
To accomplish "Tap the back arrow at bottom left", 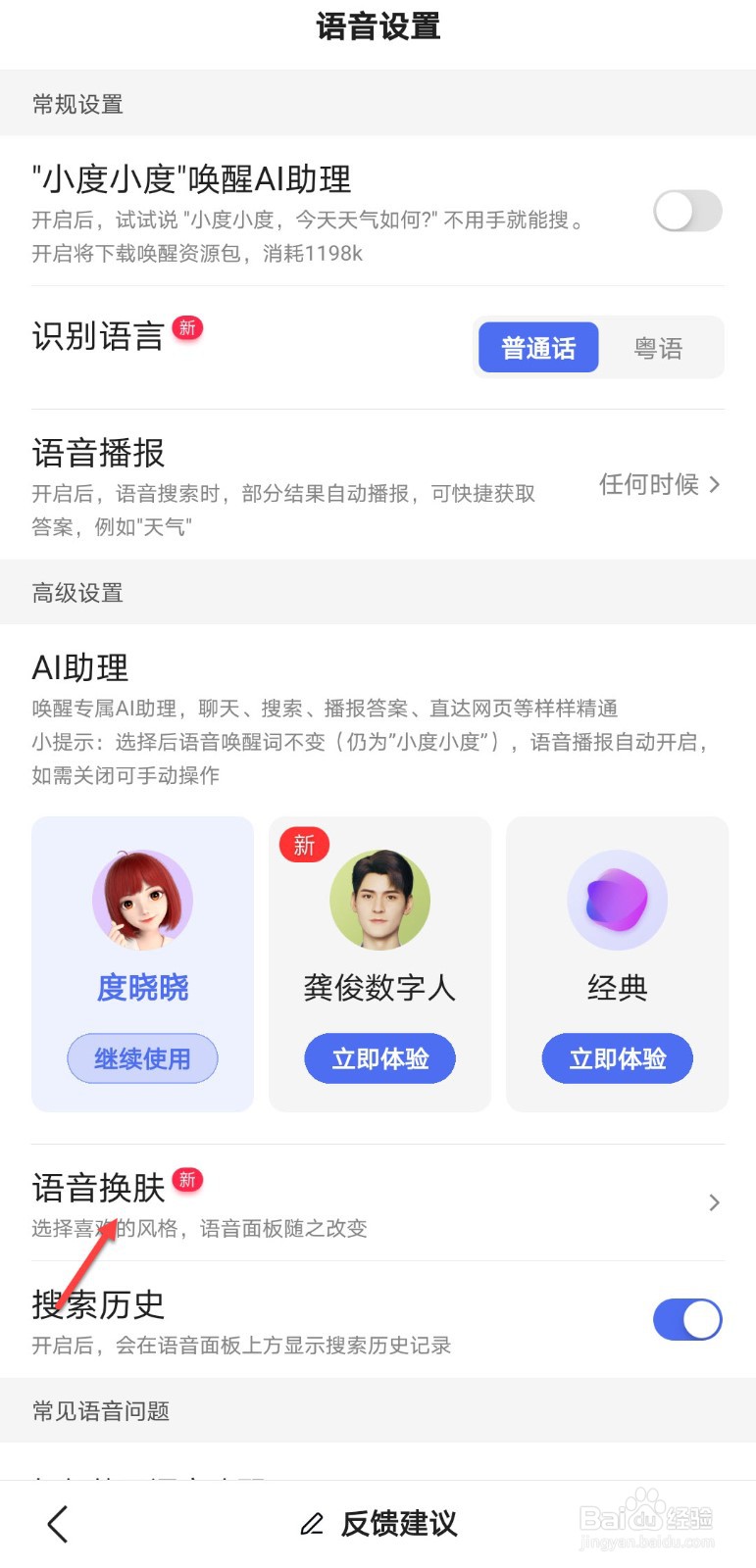I will pyautogui.click(x=56, y=1525).
